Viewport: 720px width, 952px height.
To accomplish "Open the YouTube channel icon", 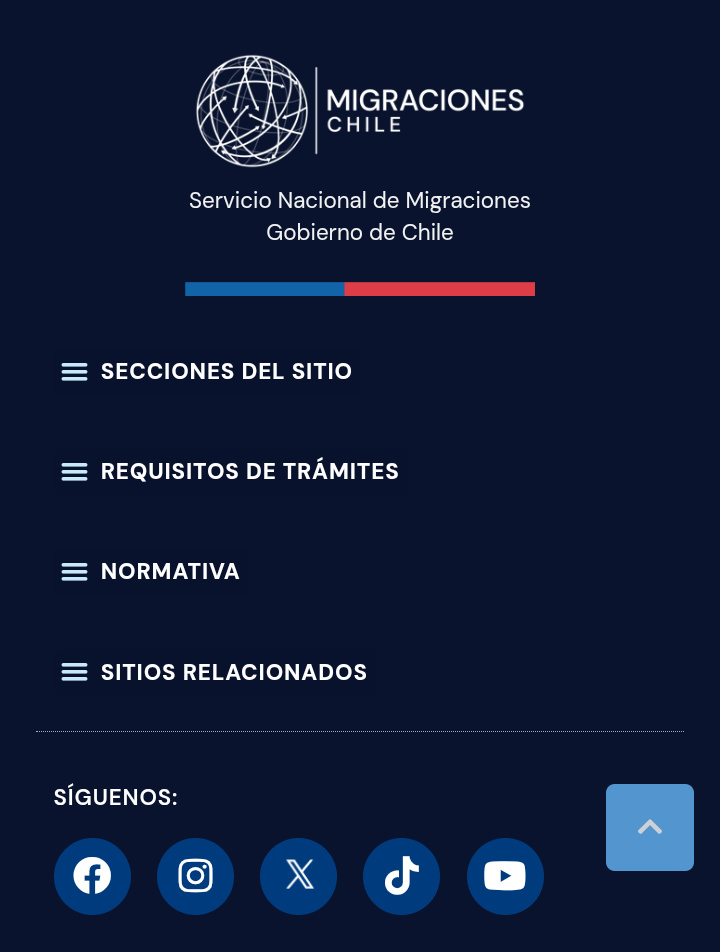I will coord(505,876).
